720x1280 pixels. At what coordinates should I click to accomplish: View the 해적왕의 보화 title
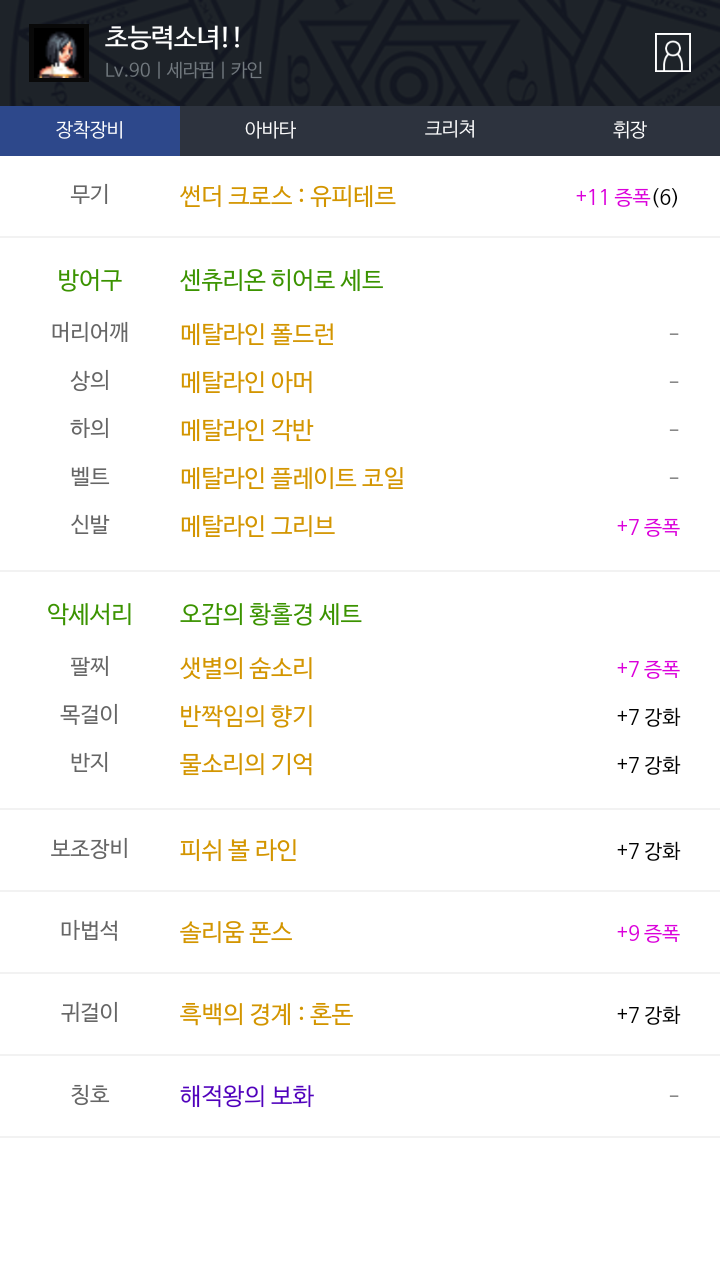point(247,1096)
